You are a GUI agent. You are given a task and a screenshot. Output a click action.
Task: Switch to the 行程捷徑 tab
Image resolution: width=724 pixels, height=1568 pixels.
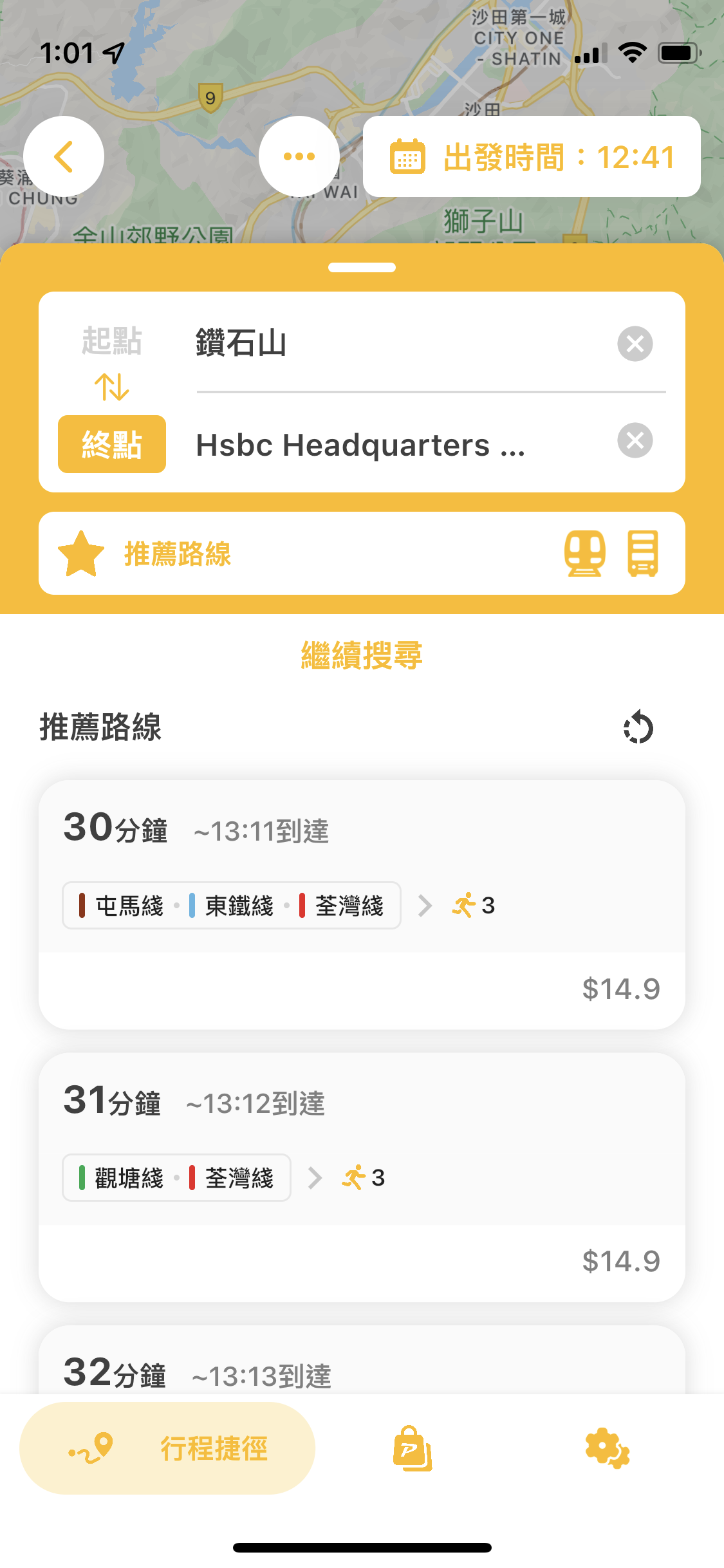tap(167, 1448)
